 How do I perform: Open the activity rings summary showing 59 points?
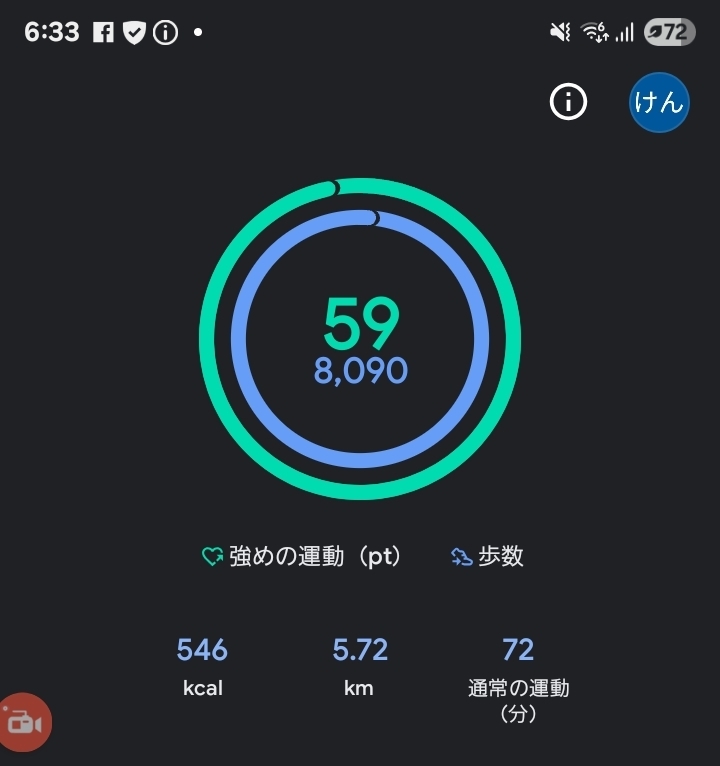(360, 339)
